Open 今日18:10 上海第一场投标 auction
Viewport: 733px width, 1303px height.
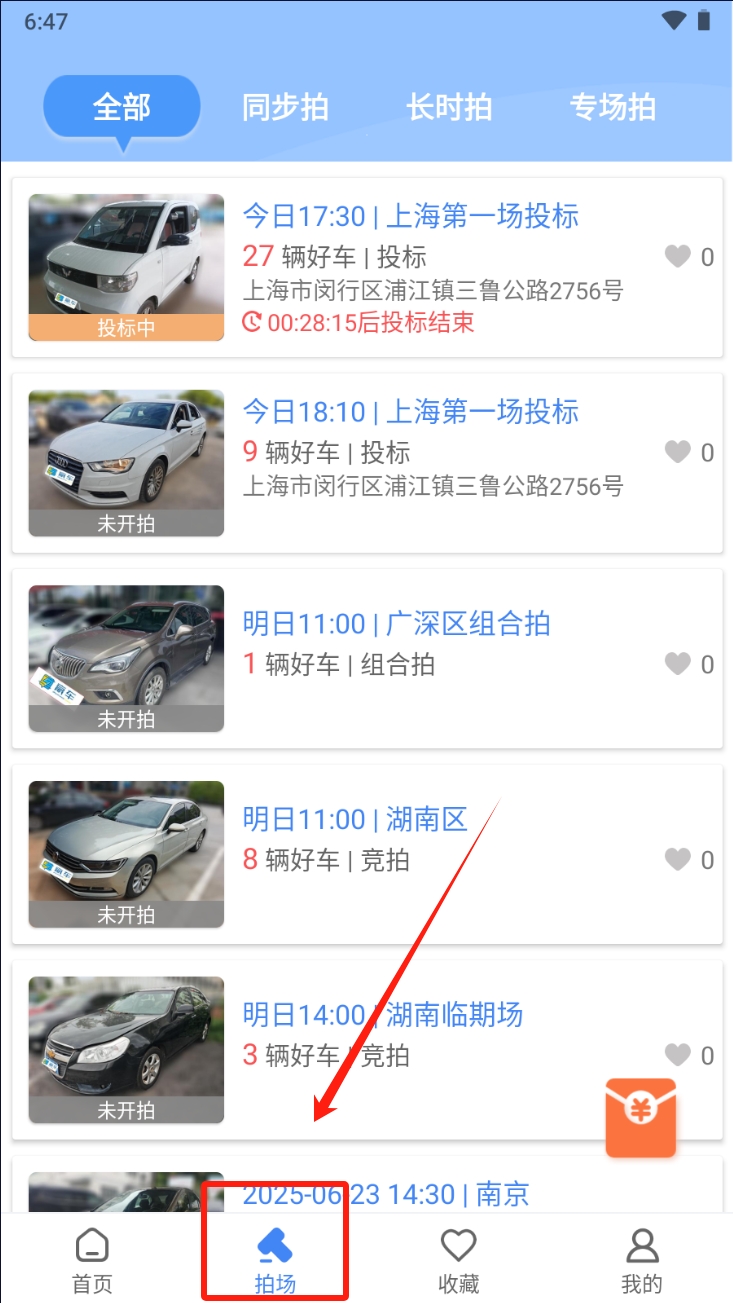pos(410,412)
